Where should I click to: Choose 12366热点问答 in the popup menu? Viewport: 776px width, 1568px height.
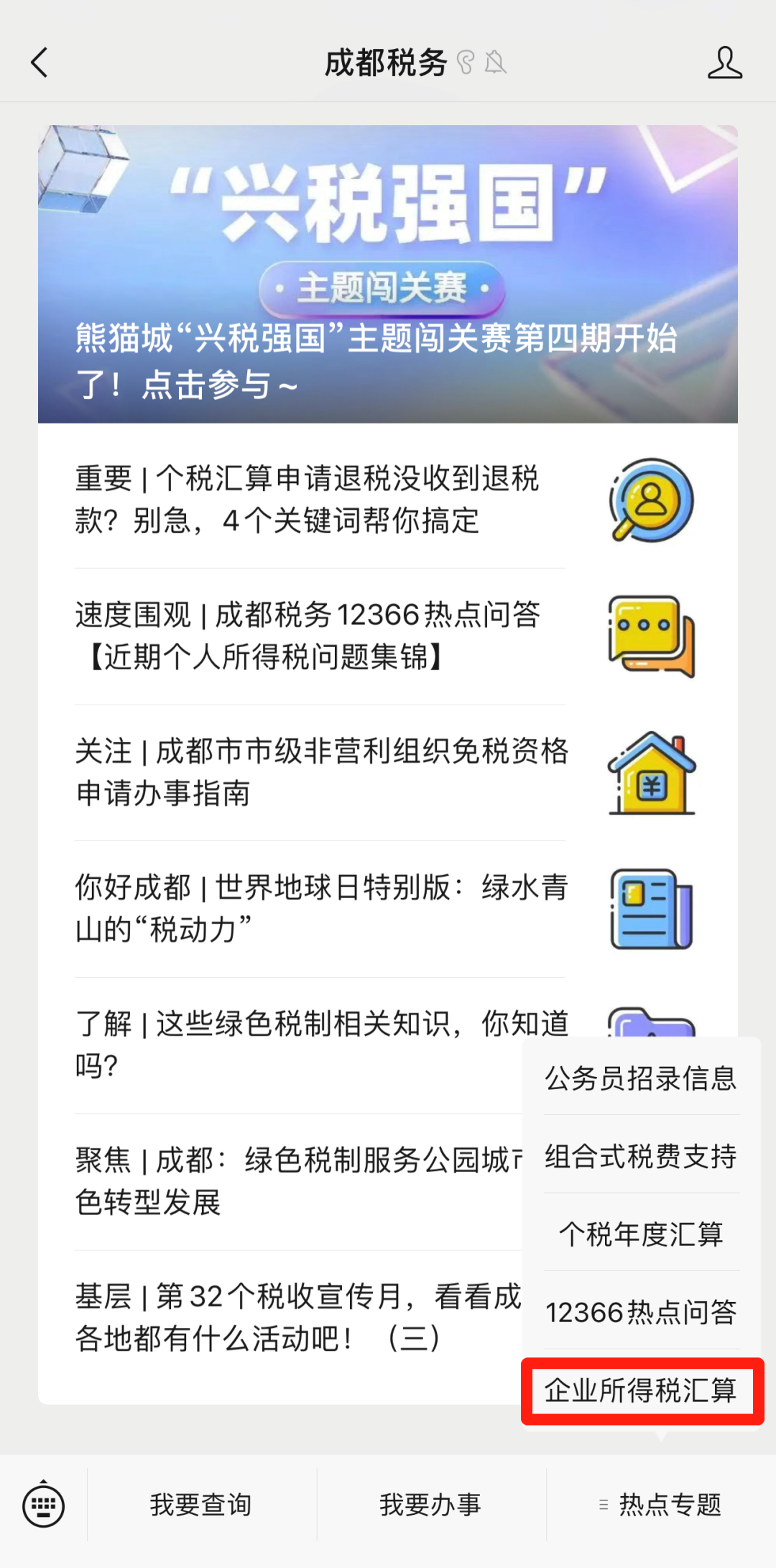click(x=641, y=1312)
